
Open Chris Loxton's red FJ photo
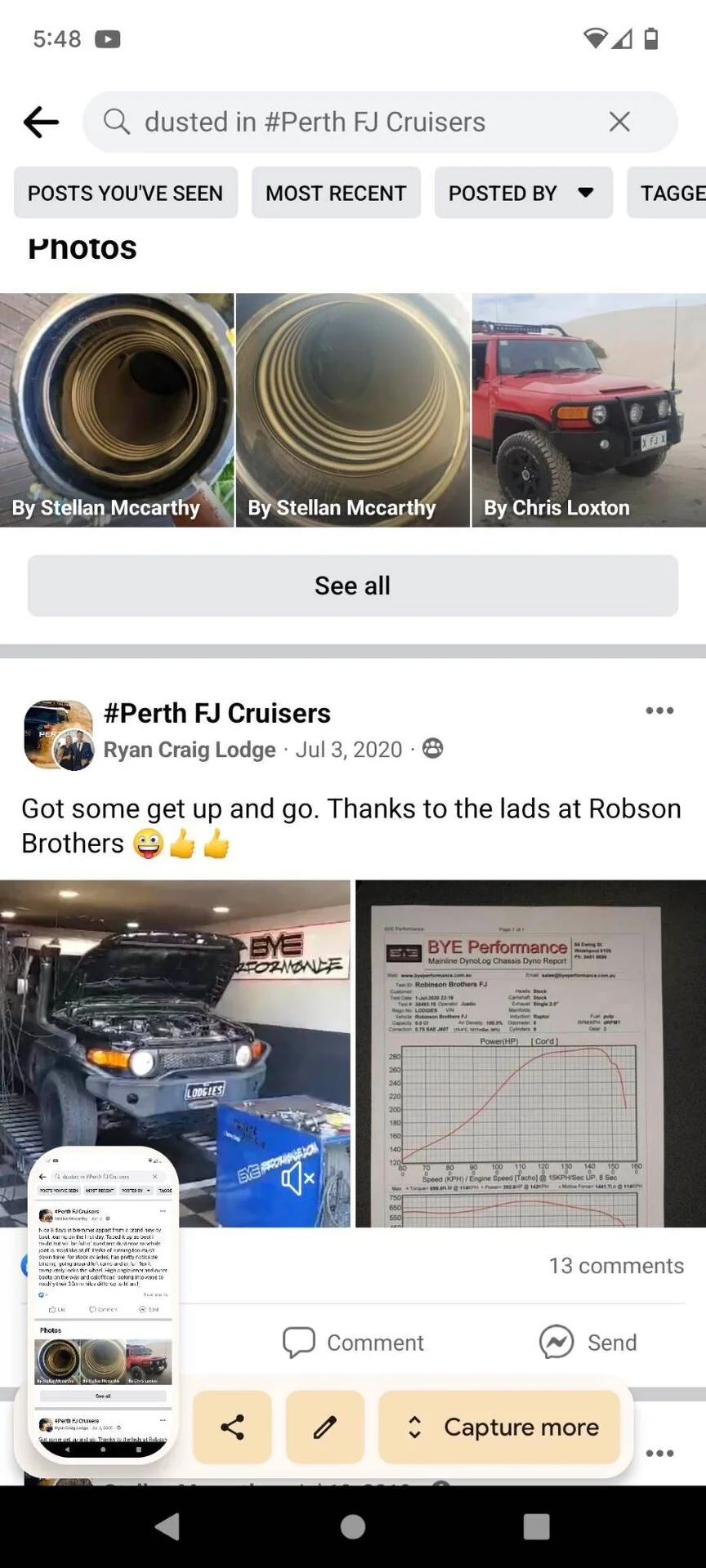588,409
